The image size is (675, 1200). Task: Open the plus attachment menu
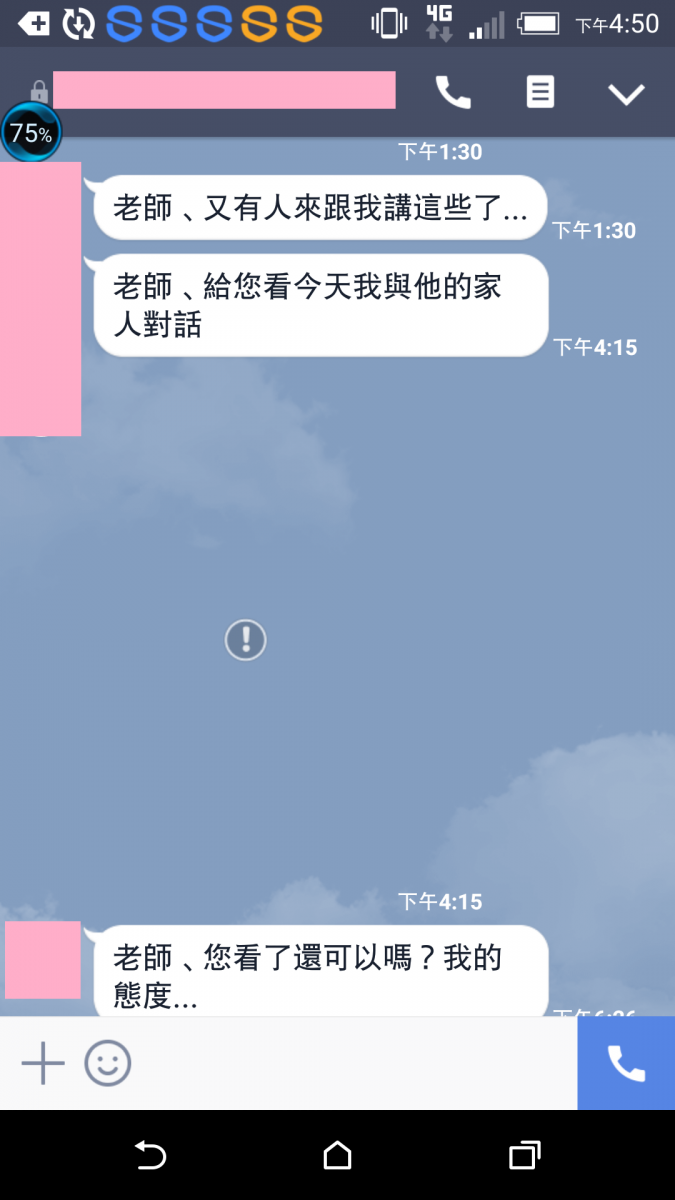point(43,1063)
